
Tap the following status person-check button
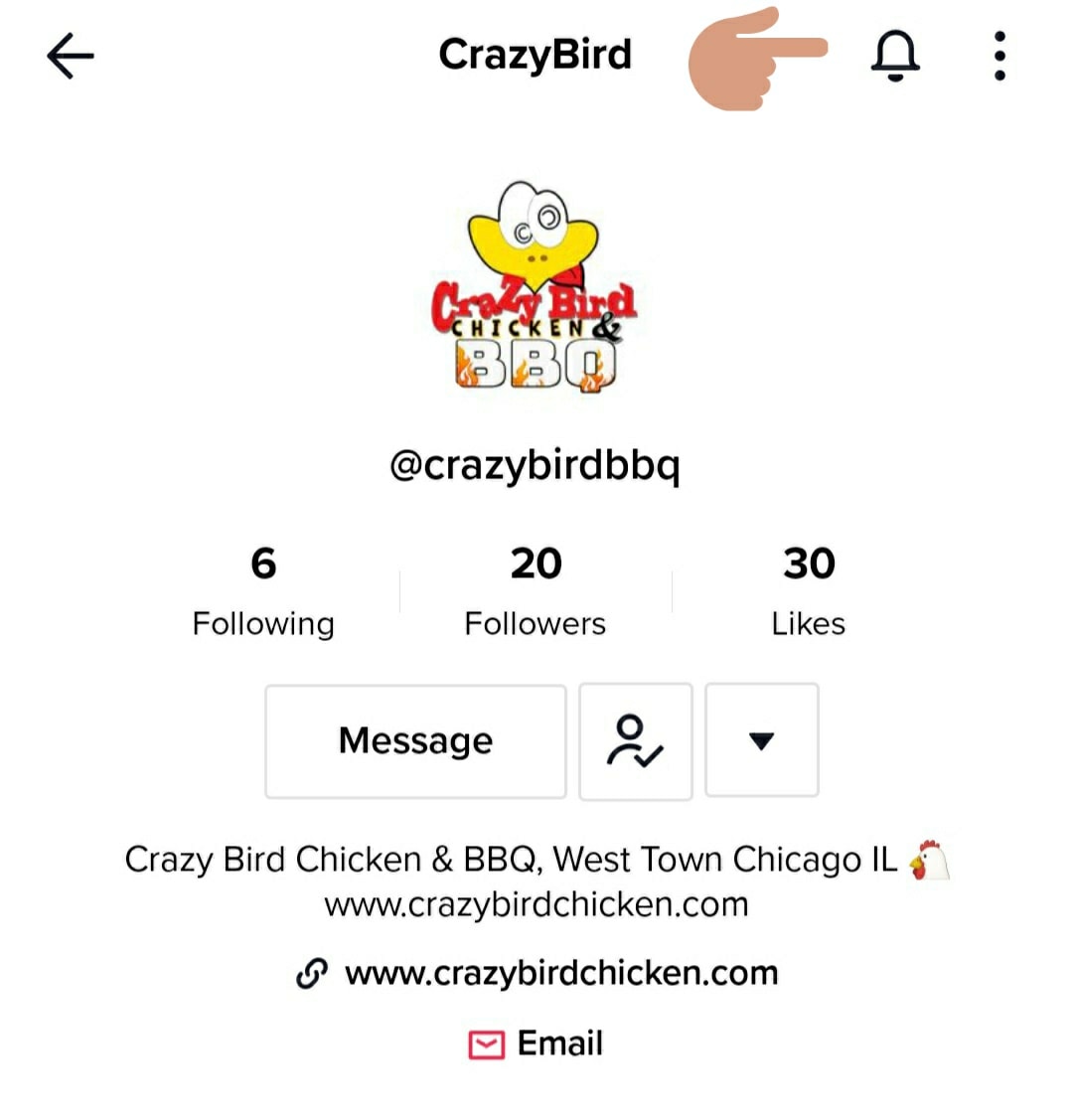click(x=635, y=740)
